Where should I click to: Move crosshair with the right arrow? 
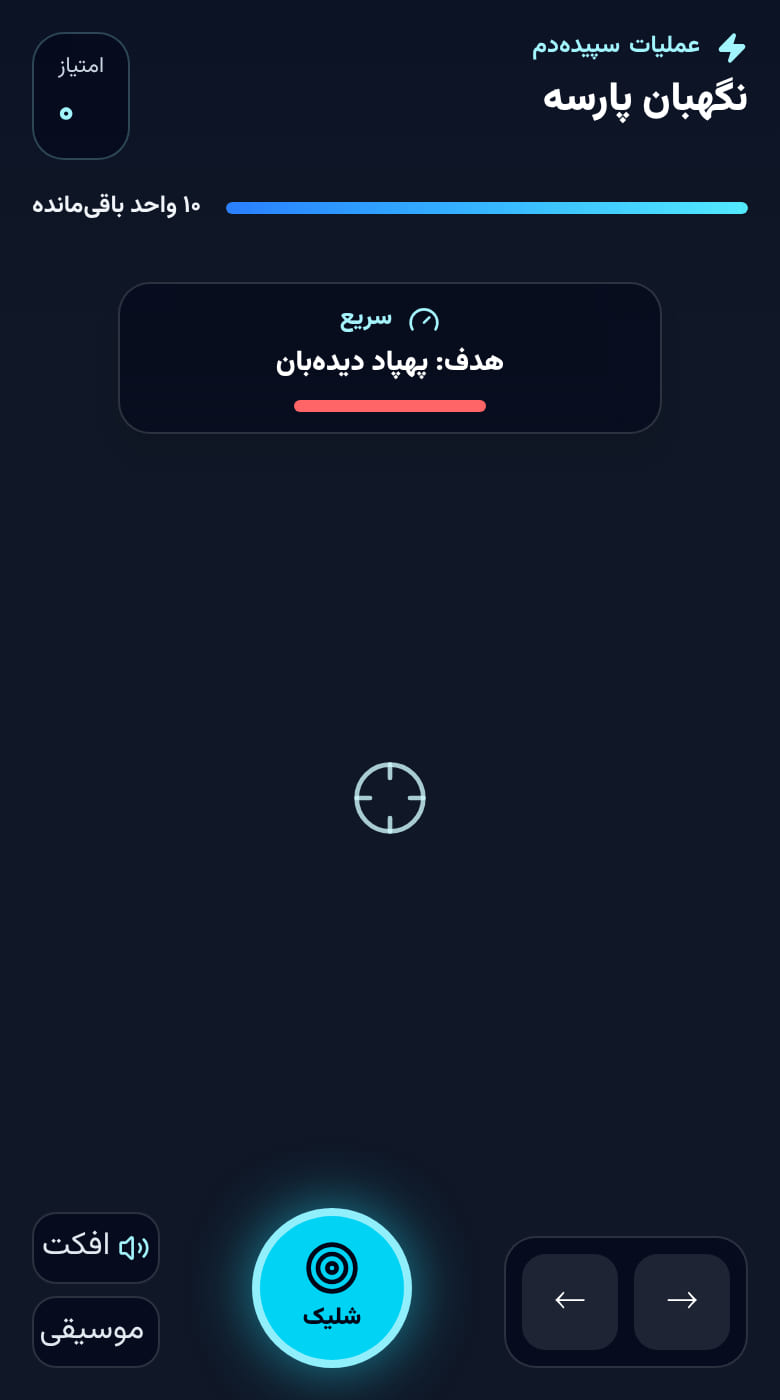pyautogui.click(x=682, y=1301)
